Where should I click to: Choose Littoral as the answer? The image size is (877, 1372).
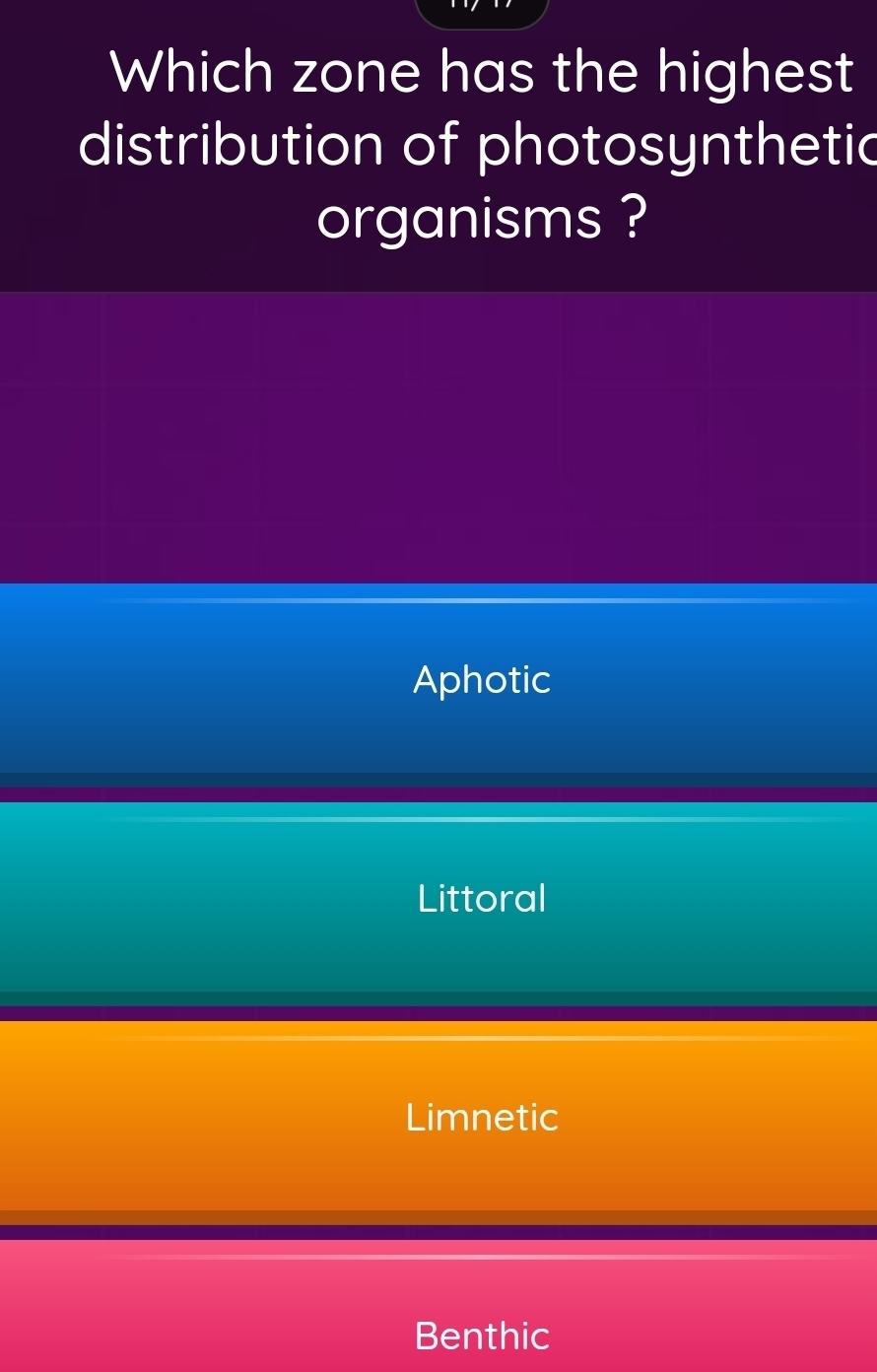(481, 899)
